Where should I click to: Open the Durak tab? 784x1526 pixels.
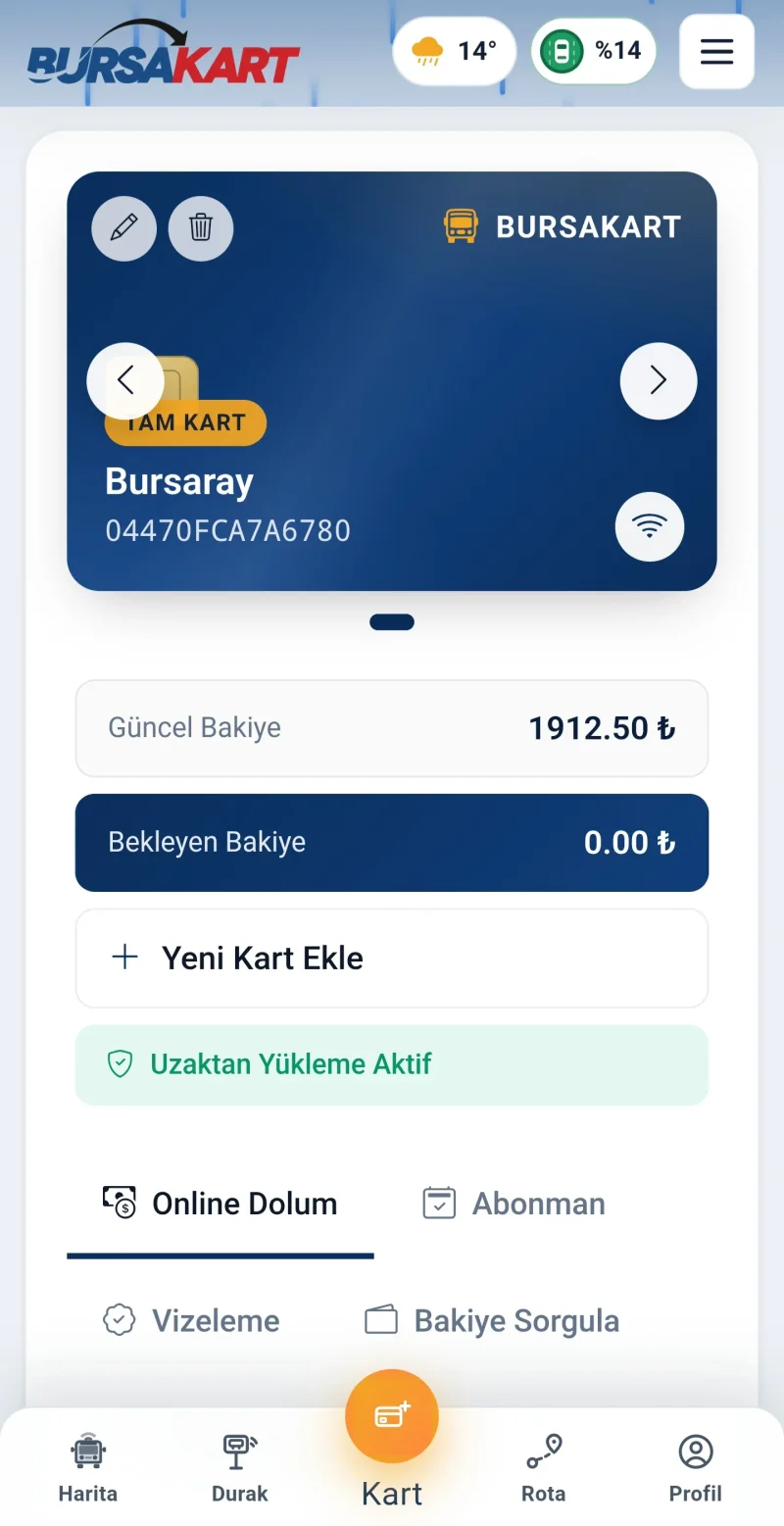pyautogui.click(x=240, y=1467)
